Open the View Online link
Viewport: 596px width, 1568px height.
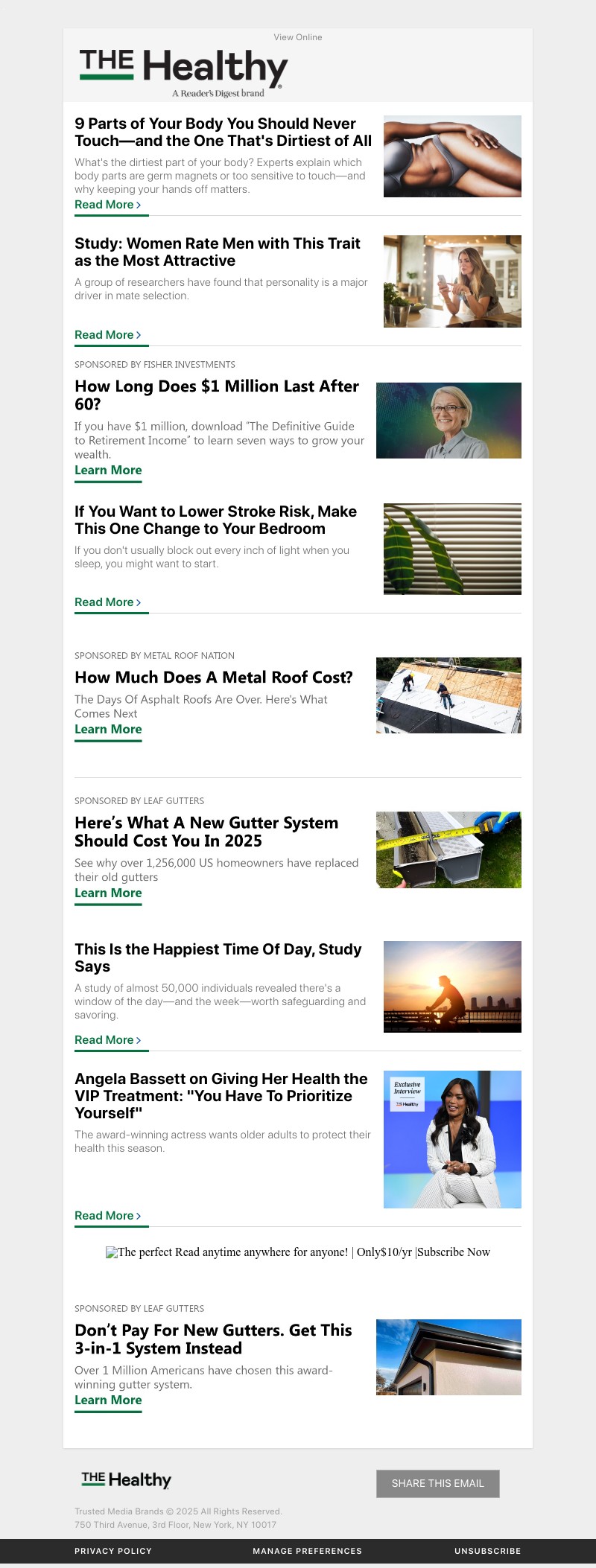click(x=297, y=37)
